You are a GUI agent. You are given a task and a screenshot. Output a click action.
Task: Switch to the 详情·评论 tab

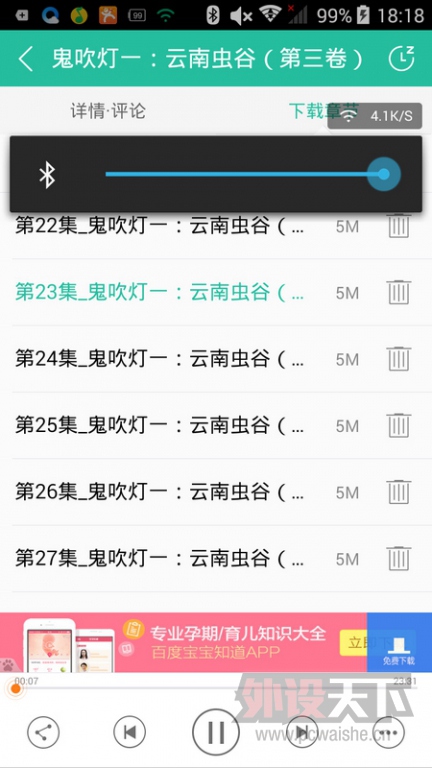coord(108,111)
